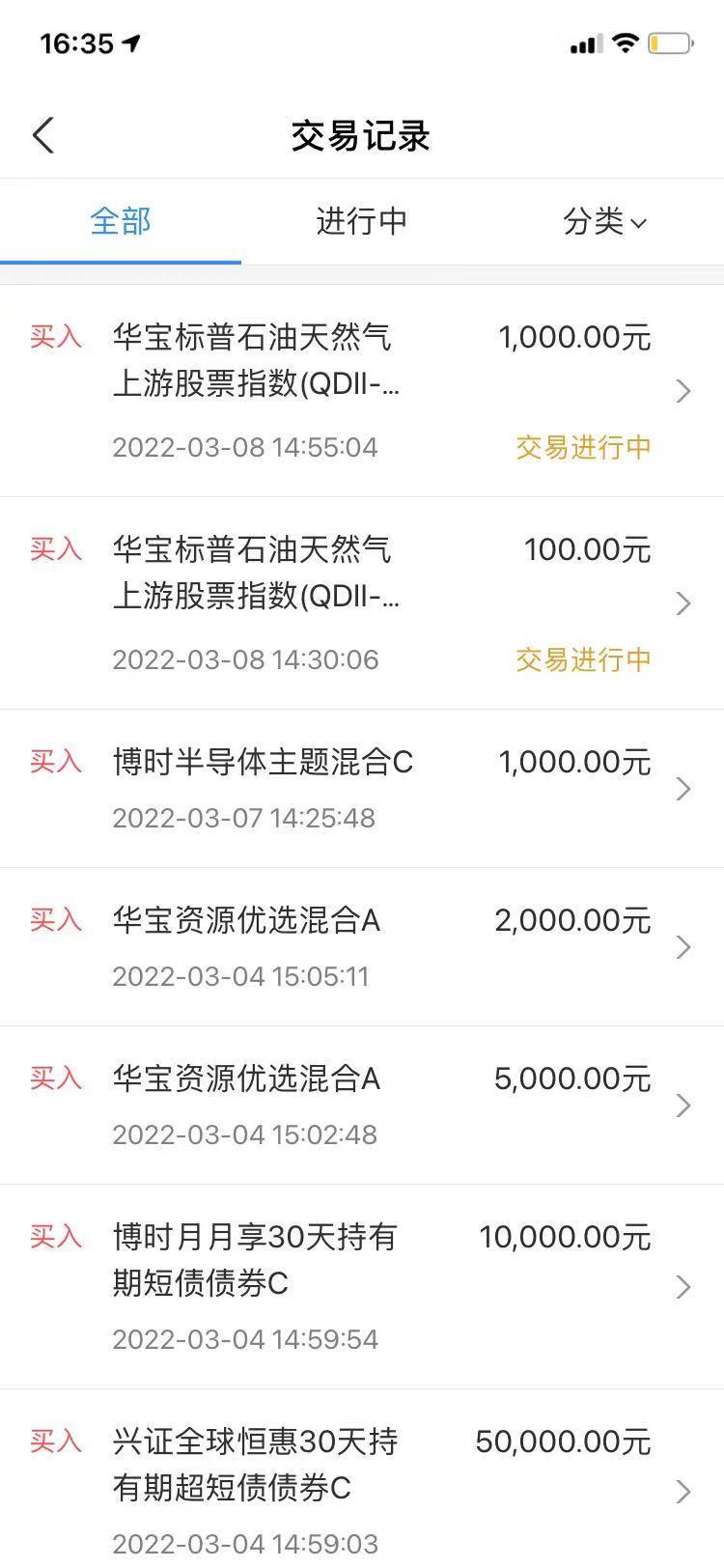The height and width of the screenshot is (1568, 724).
Task: Go back from 交易记录 page
Action: (x=43, y=136)
